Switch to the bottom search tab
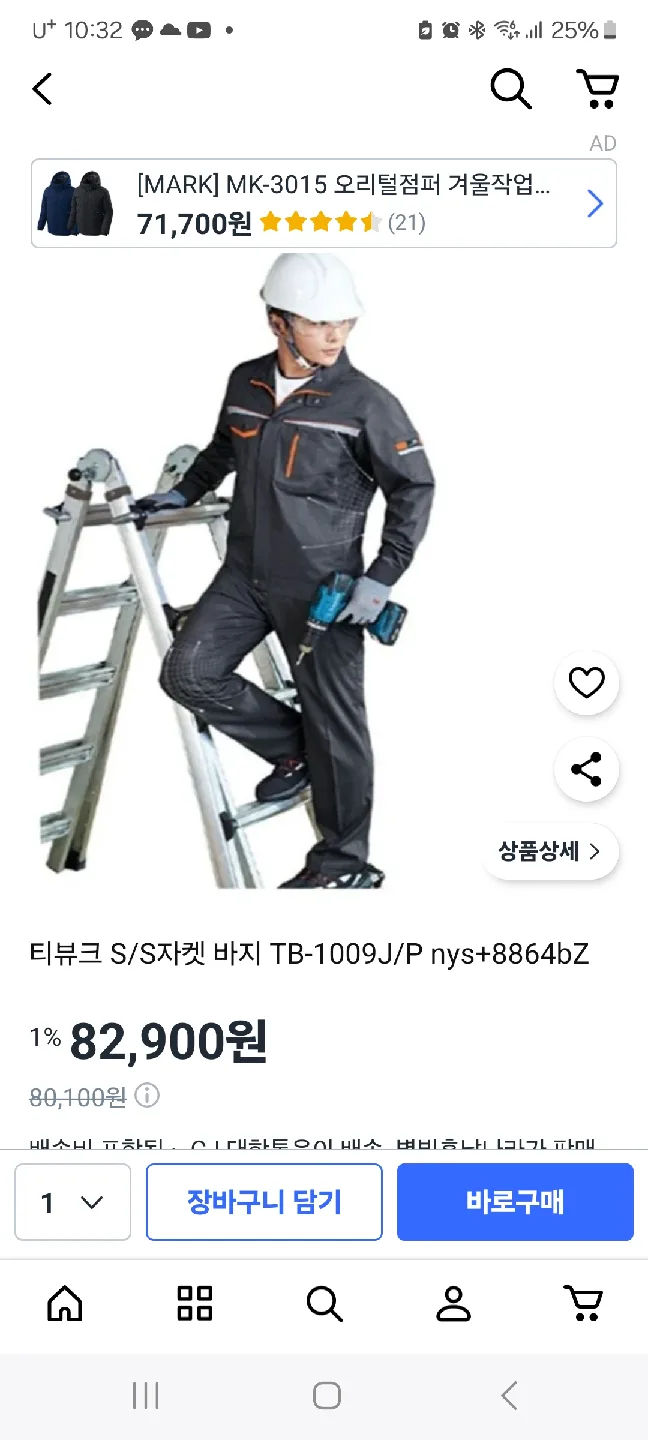 (x=324, y=1304)
